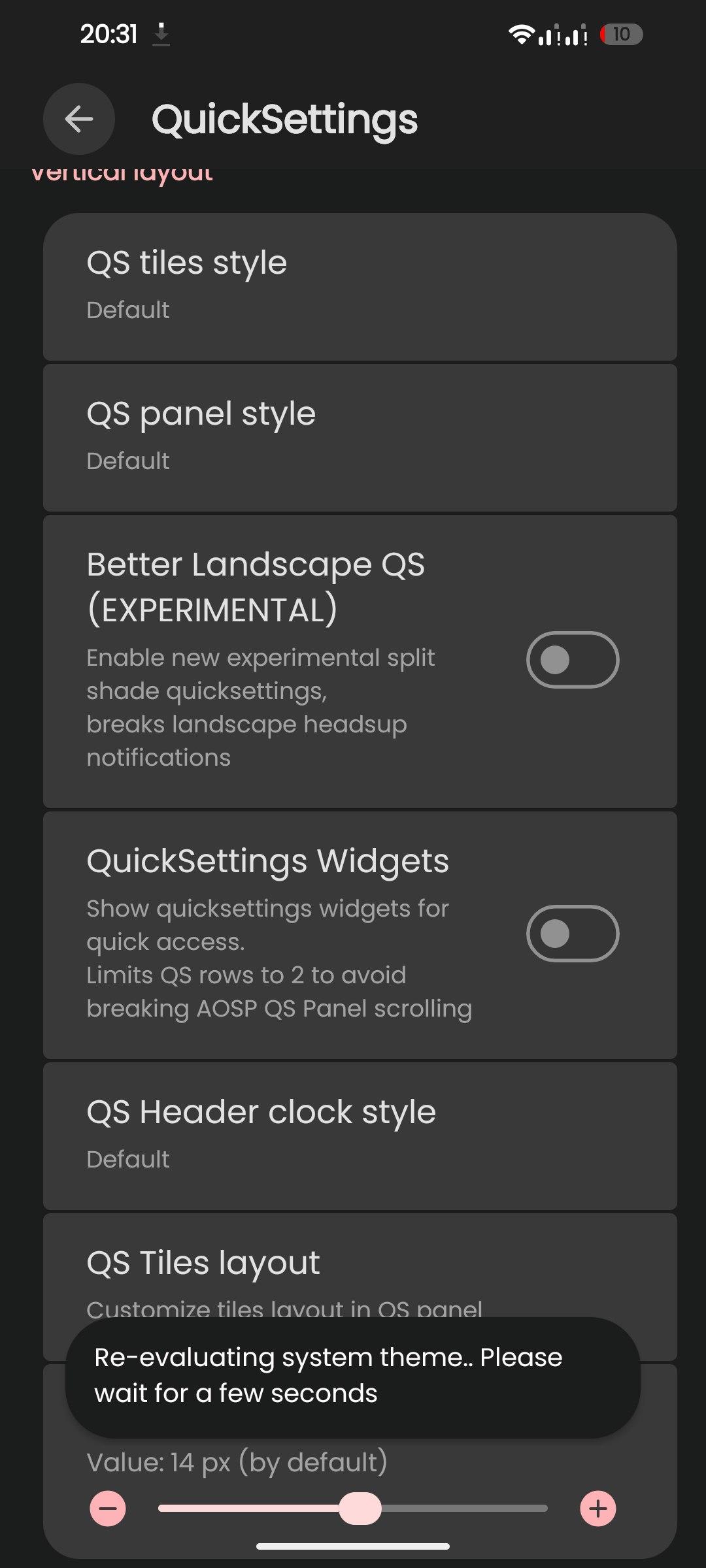Open QS tiles style setting

(360, 287)
